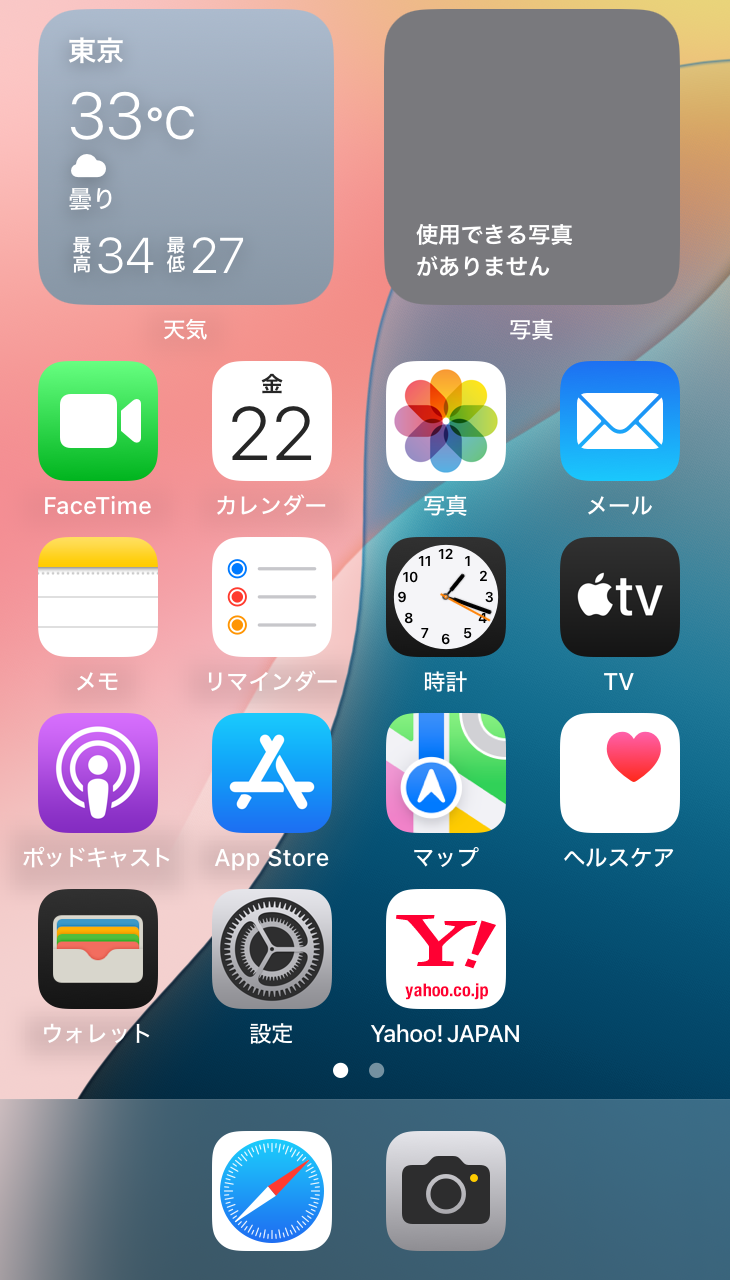Screen dimensions: 730x1280
Task: Open the カレンダー app
Action: pyautogui.click(x=272, y=421)
